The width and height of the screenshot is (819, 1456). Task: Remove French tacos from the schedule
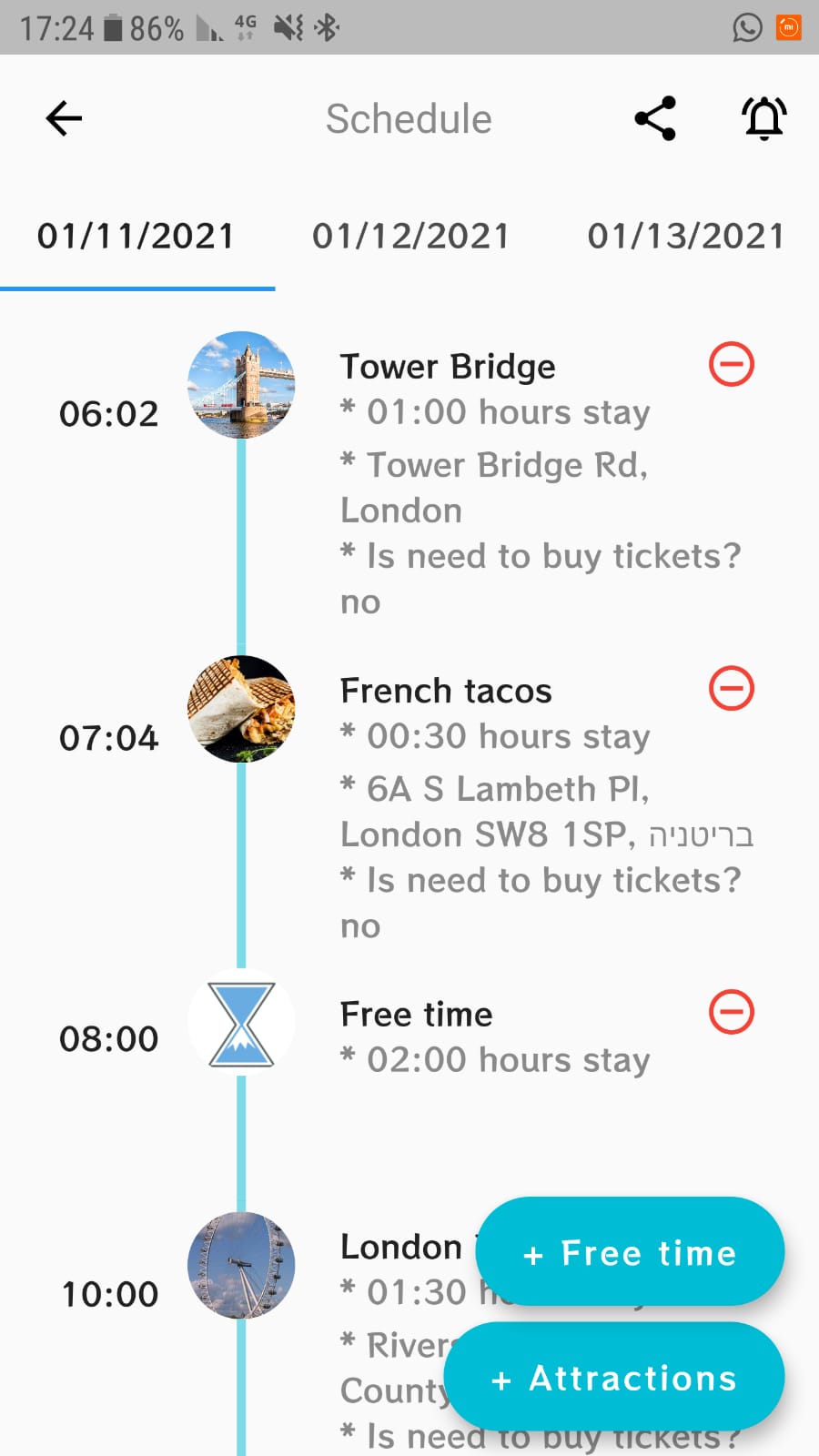point(732,688)
